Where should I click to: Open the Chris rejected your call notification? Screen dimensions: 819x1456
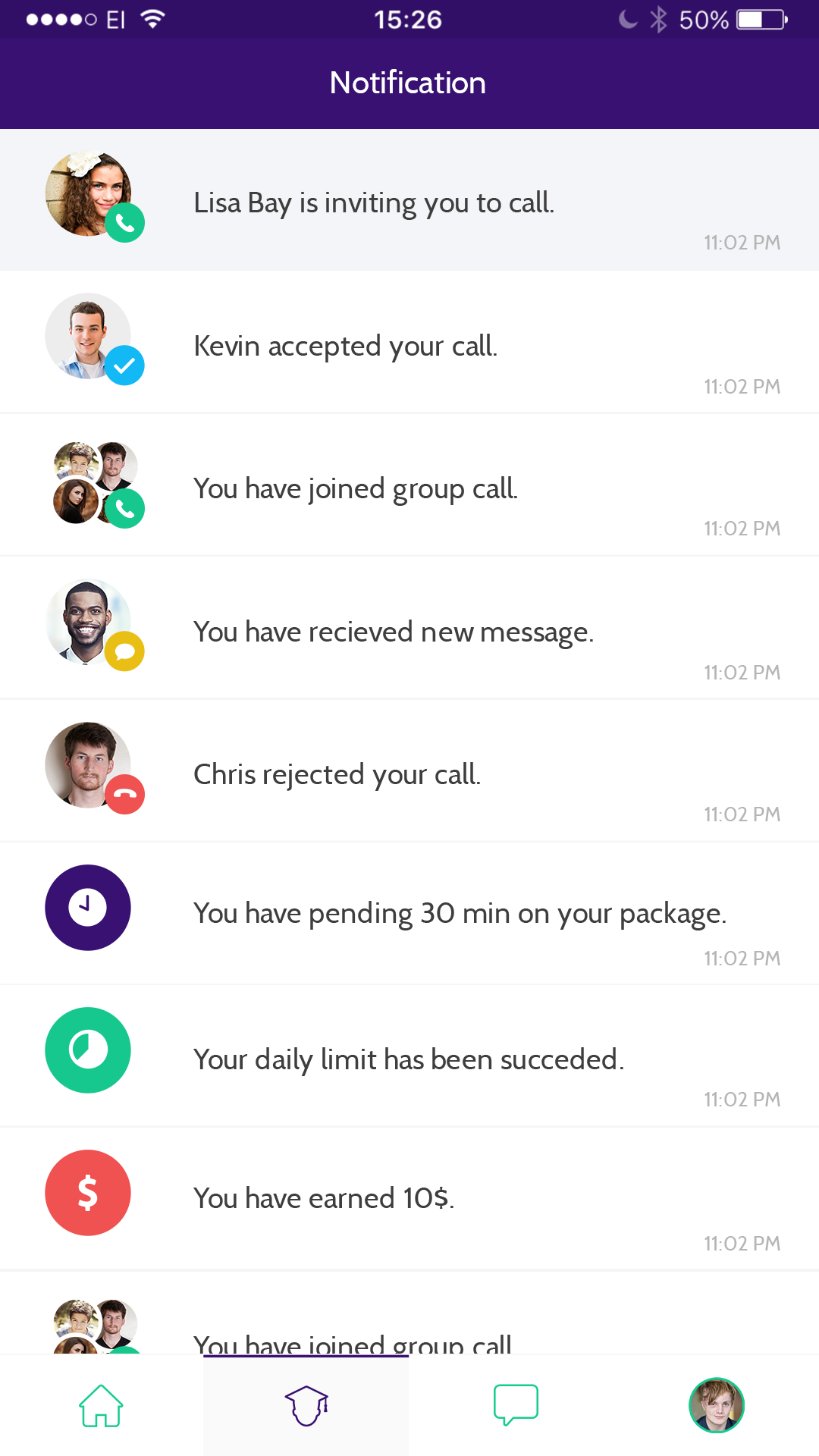(x=409, y=773)
